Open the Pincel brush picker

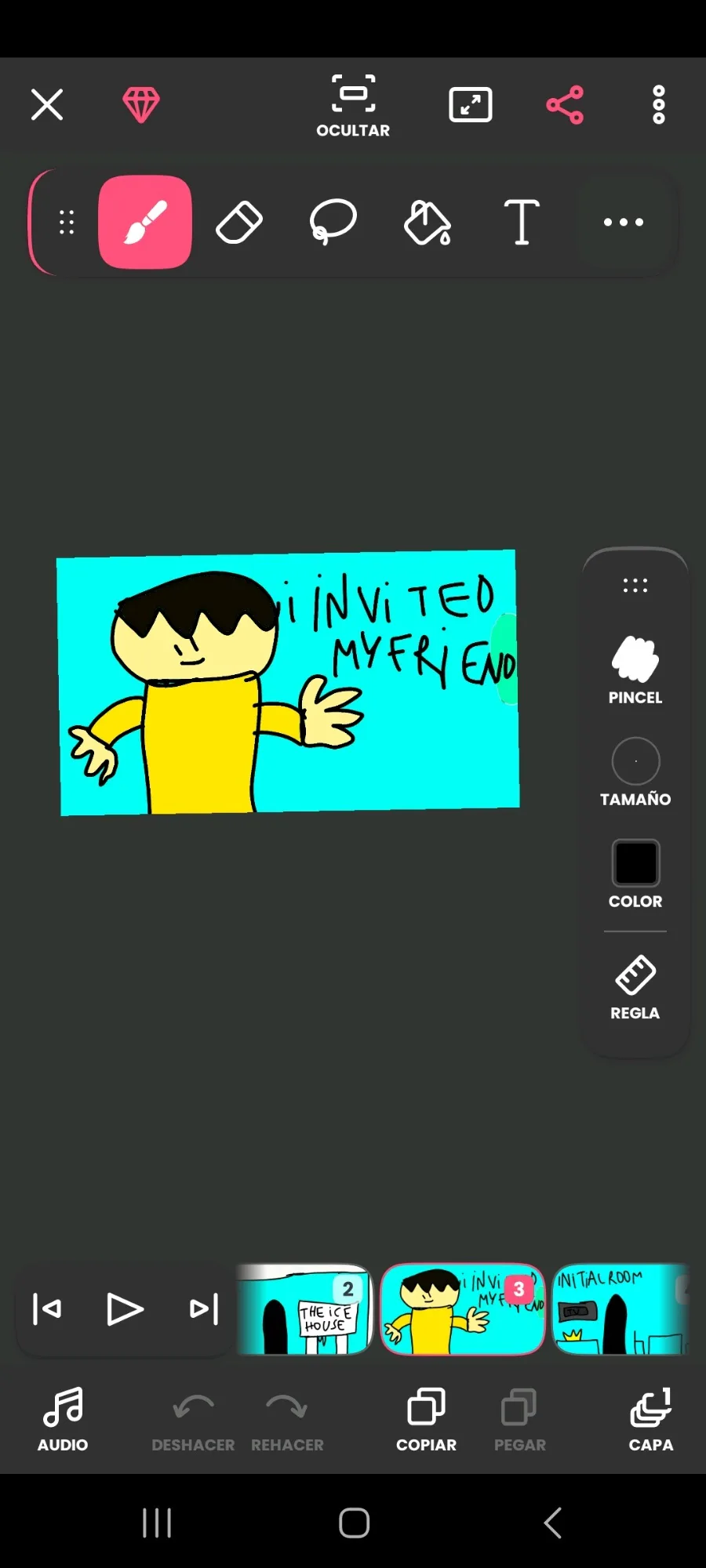(635, 670)
